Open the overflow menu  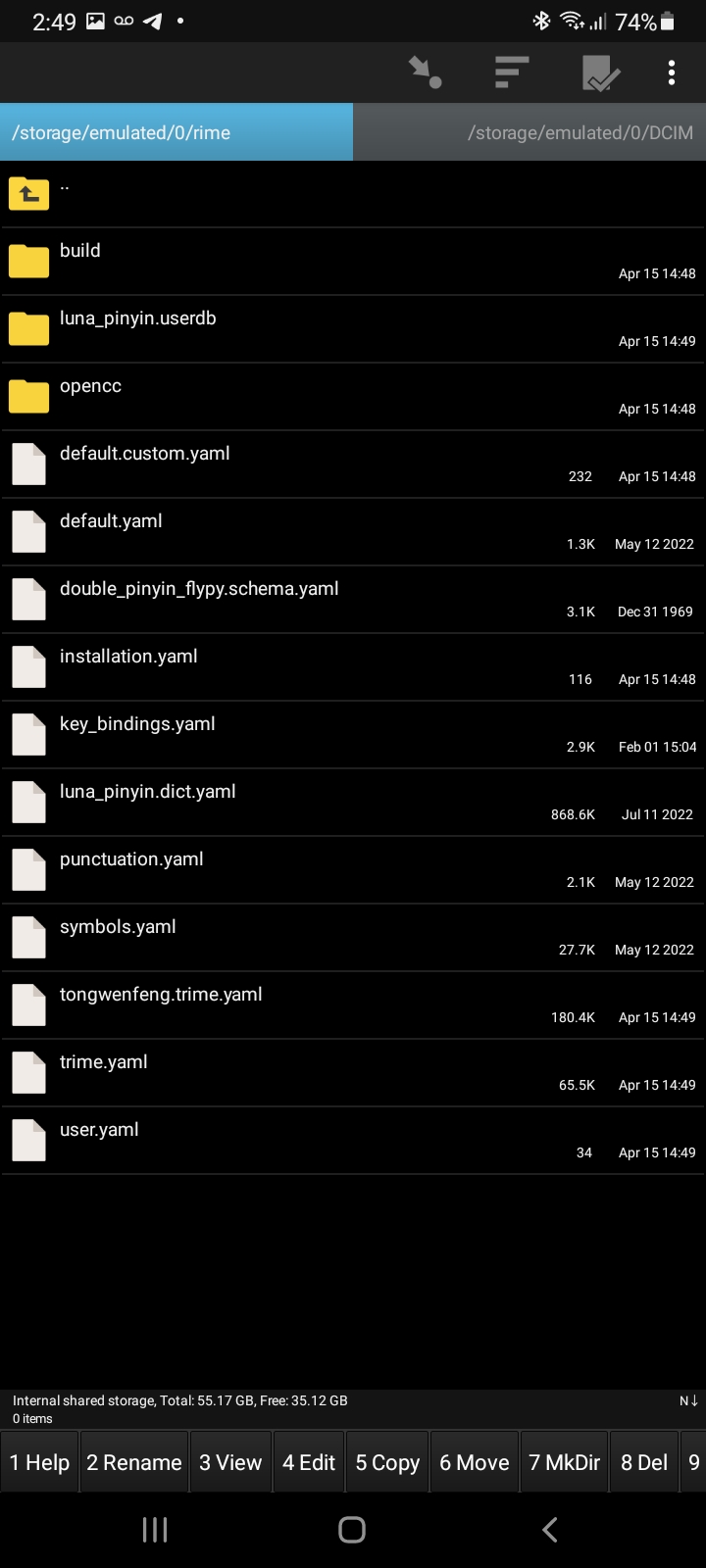[x=672, y=73]
